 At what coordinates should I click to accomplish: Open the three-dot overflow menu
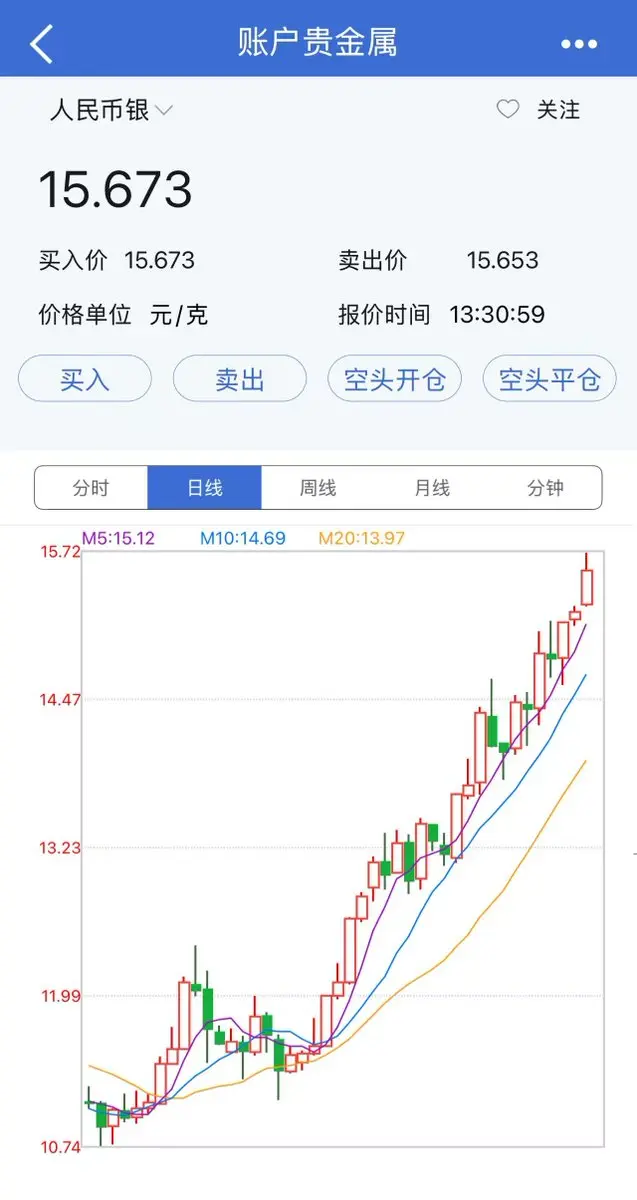click(x=579, y=44)
